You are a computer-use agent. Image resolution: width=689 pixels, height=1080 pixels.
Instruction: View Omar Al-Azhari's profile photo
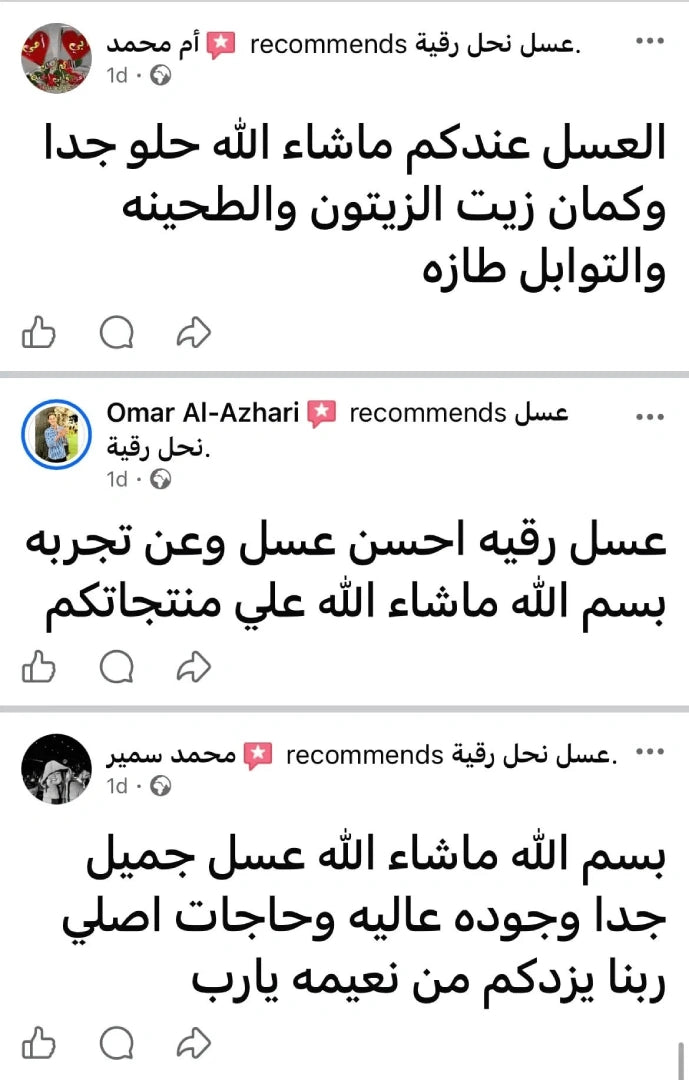click(56, 434)
